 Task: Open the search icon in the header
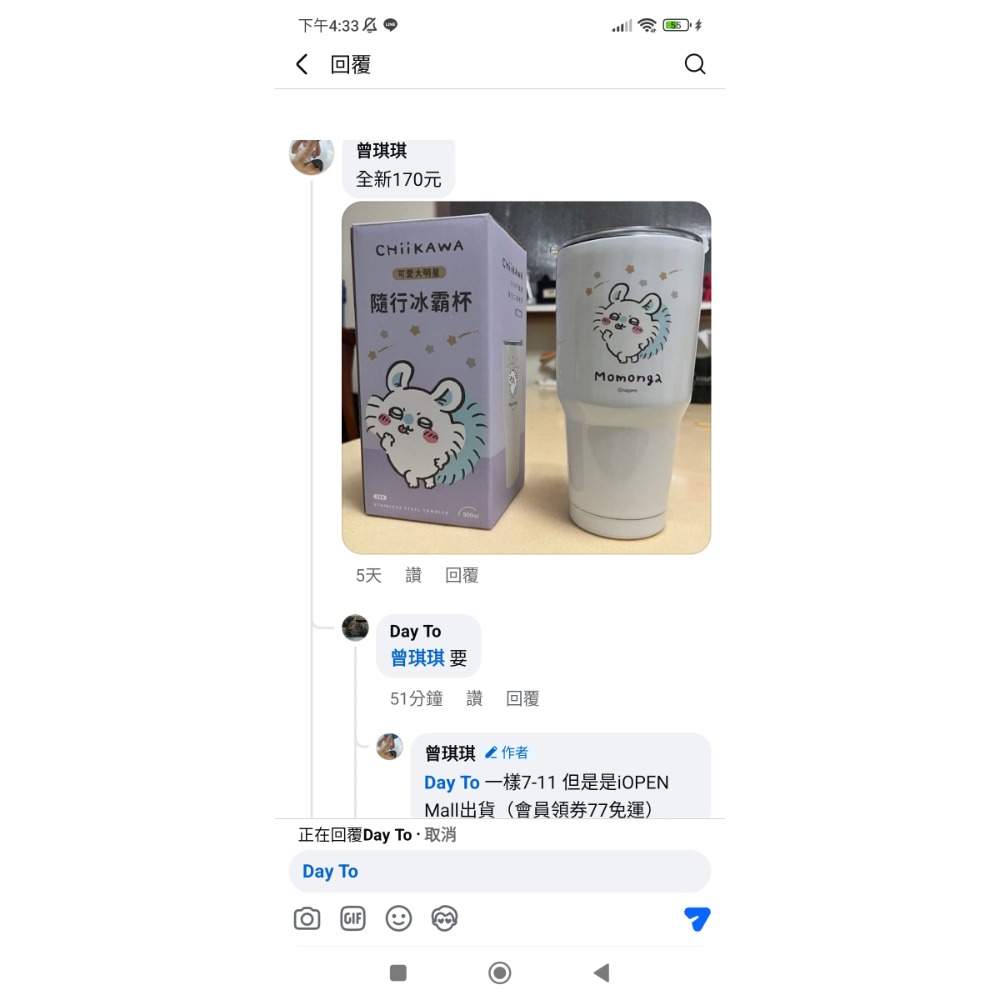[695, 65]
